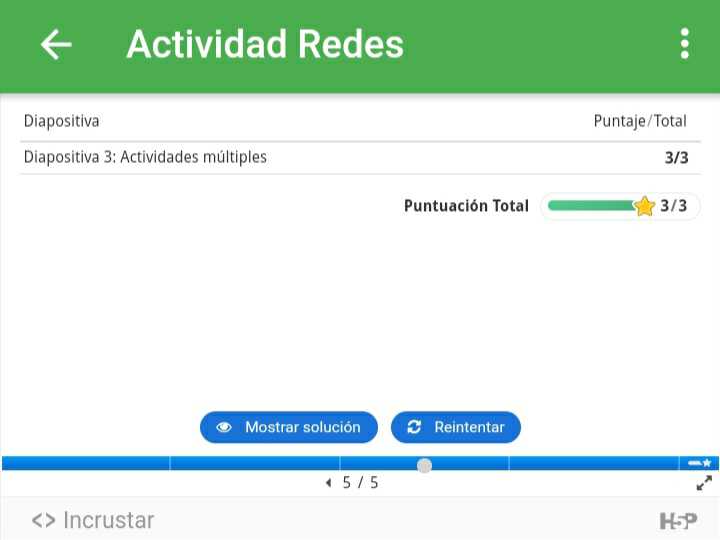This screenshot has height=540, width=720.
Task: Tap Mostrar solución button
Action: pyautogui.click(x=289, y=427)
